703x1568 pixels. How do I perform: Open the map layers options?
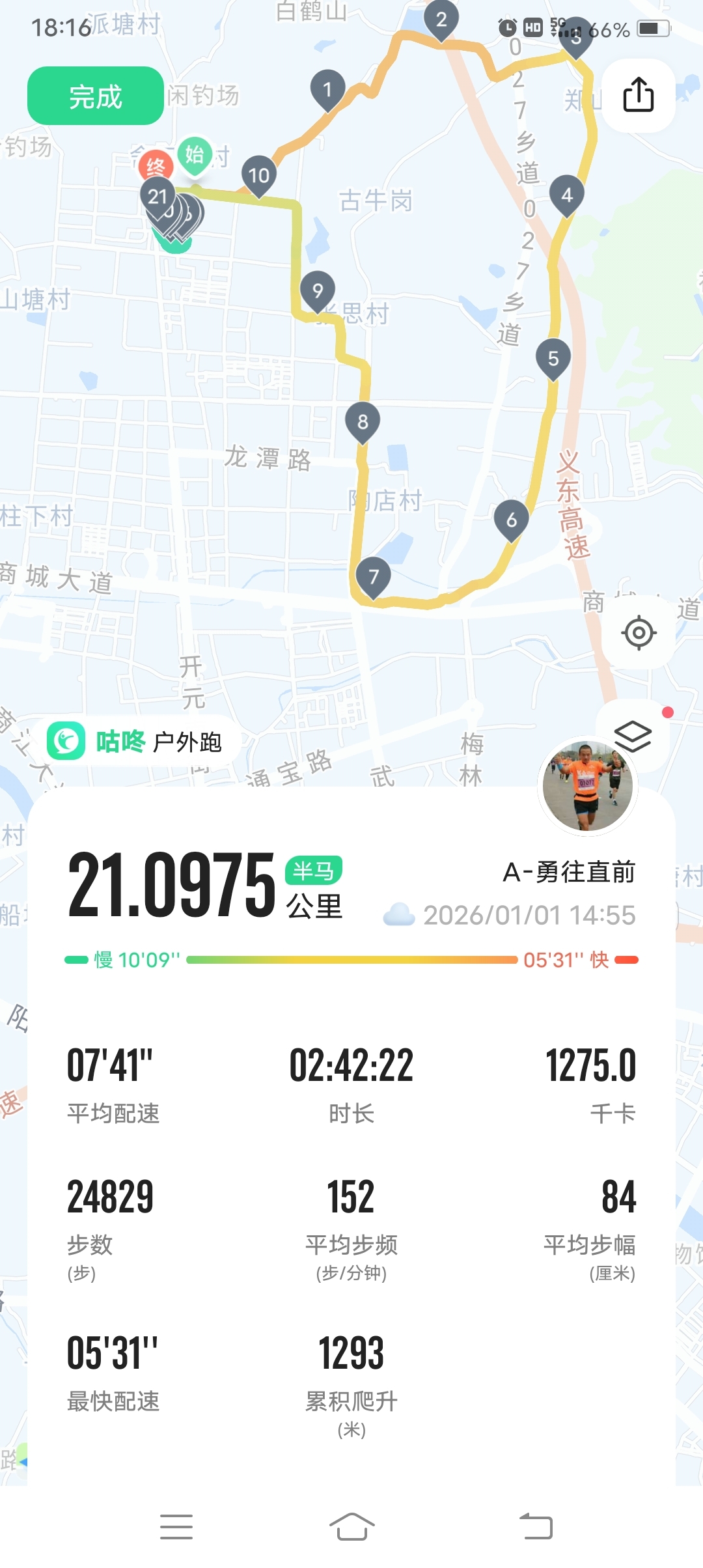coord(633,736)
